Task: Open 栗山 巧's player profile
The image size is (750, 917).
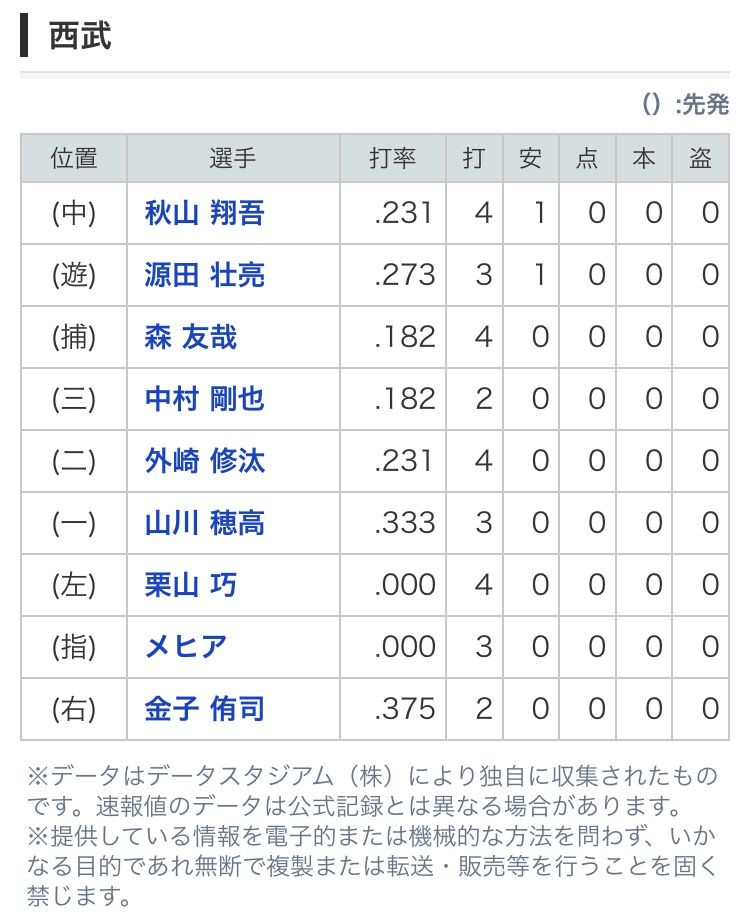Action: pyautogui.click(x=191, y=585)
